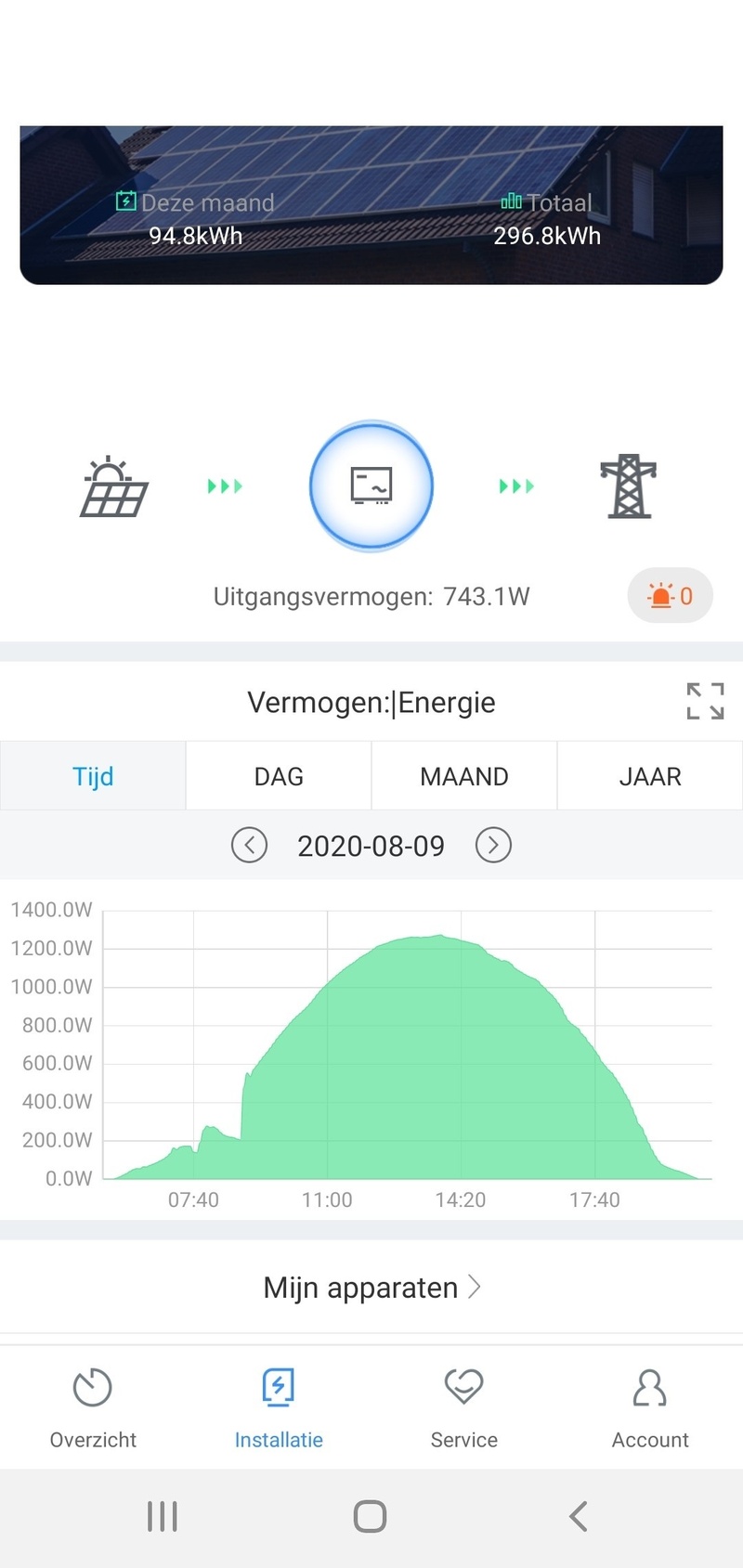The image size is (743, 1568).
Task: Select the solar panel icon
Action: (113, 486)
